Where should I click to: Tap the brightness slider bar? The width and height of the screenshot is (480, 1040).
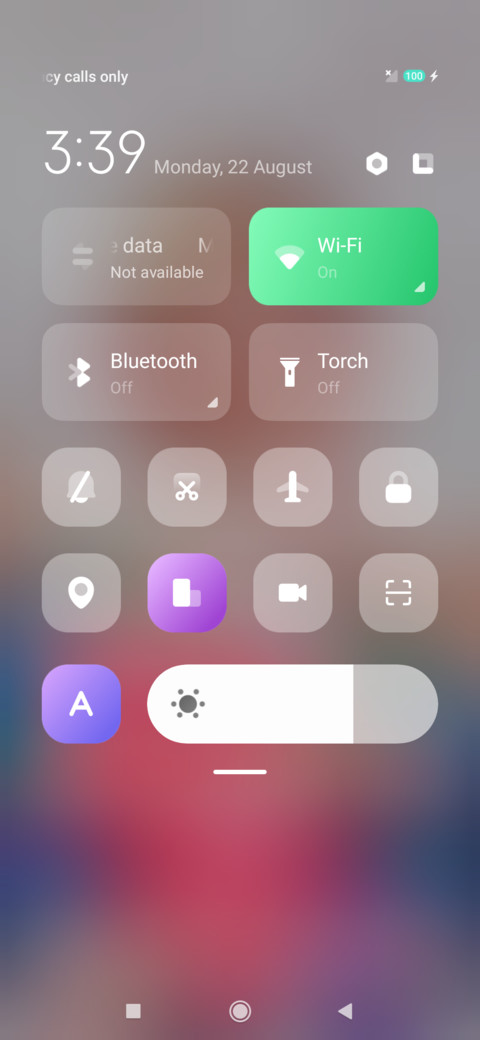pyautogui.click(x=292, y=704)
